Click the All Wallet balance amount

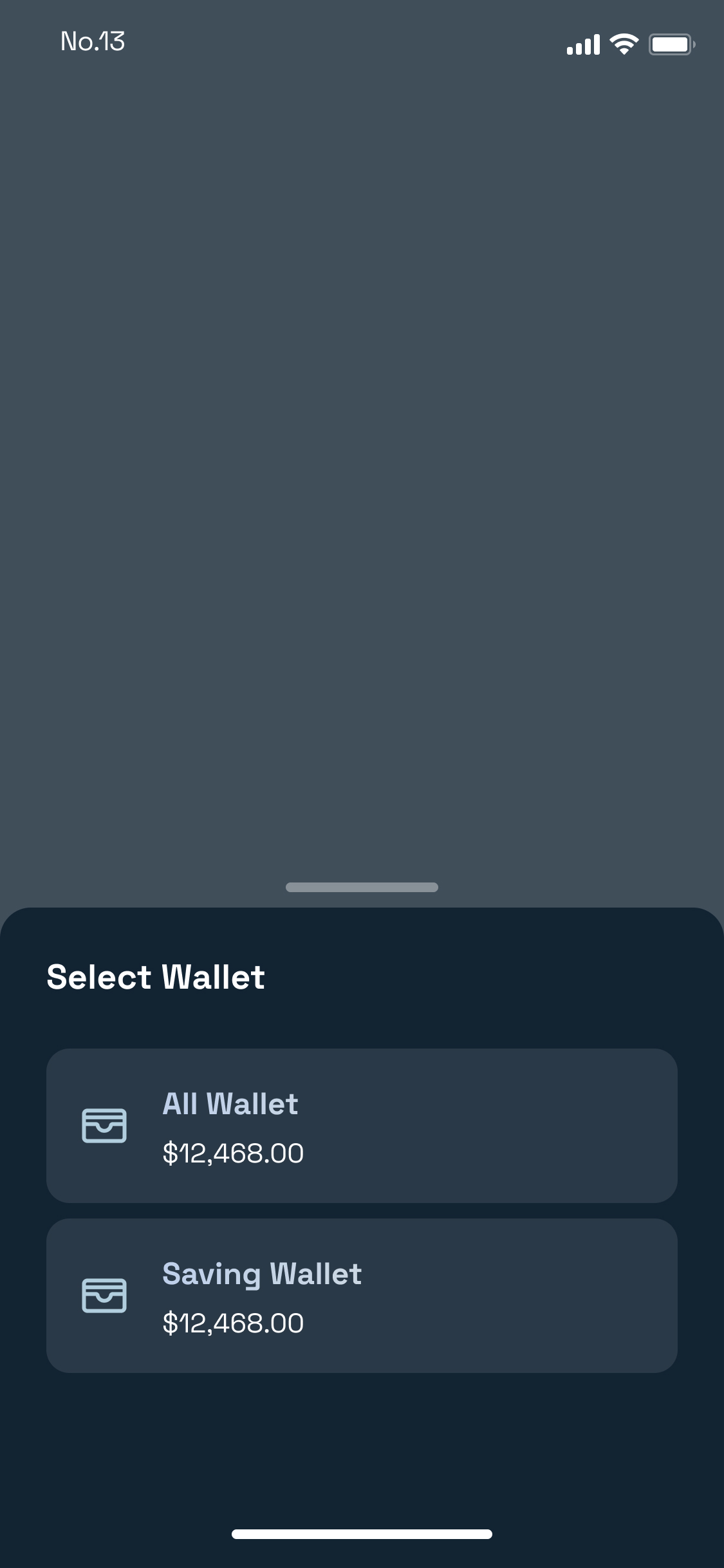pos(234,1153)
